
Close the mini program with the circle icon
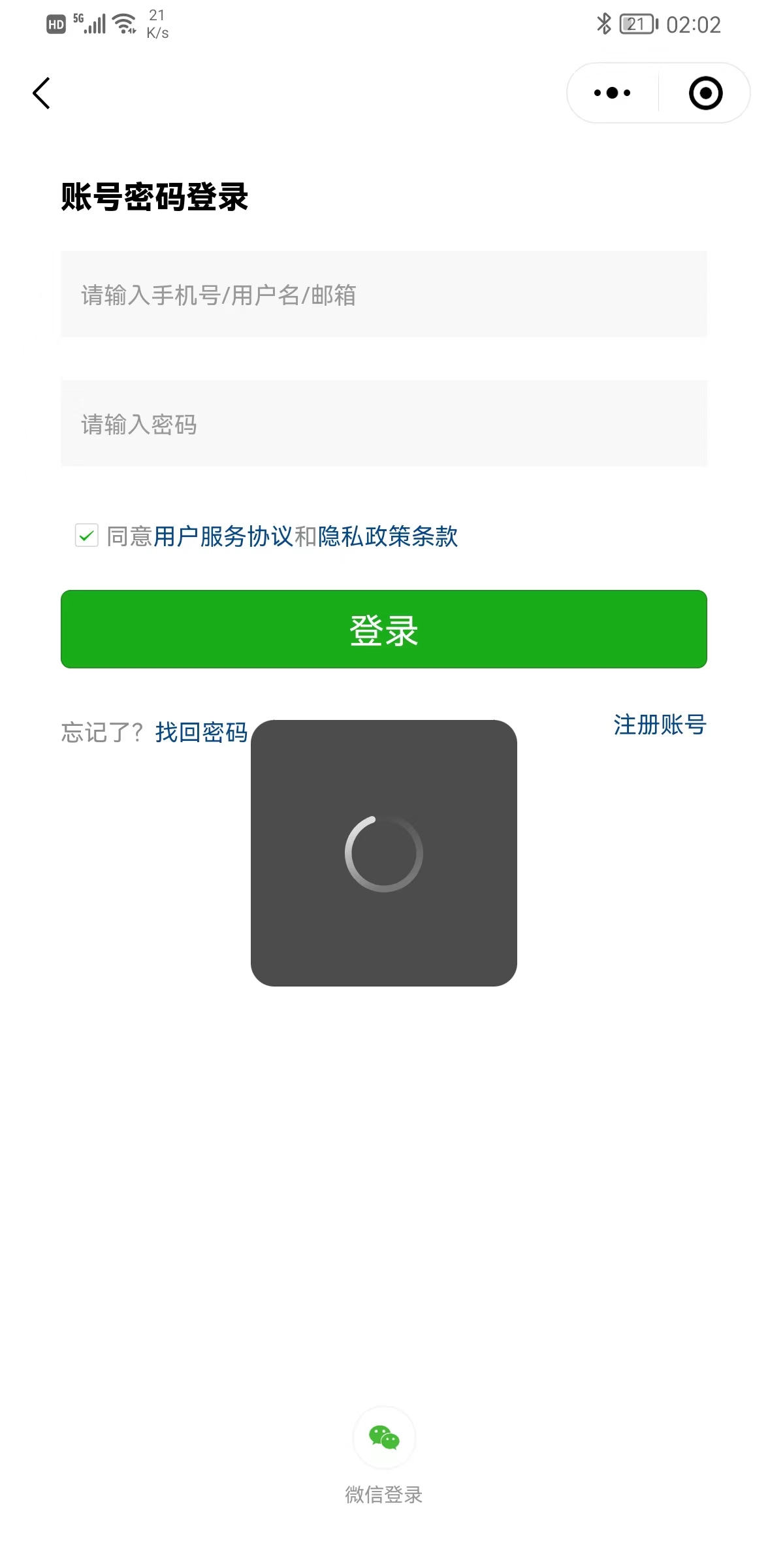pos(705,93)
